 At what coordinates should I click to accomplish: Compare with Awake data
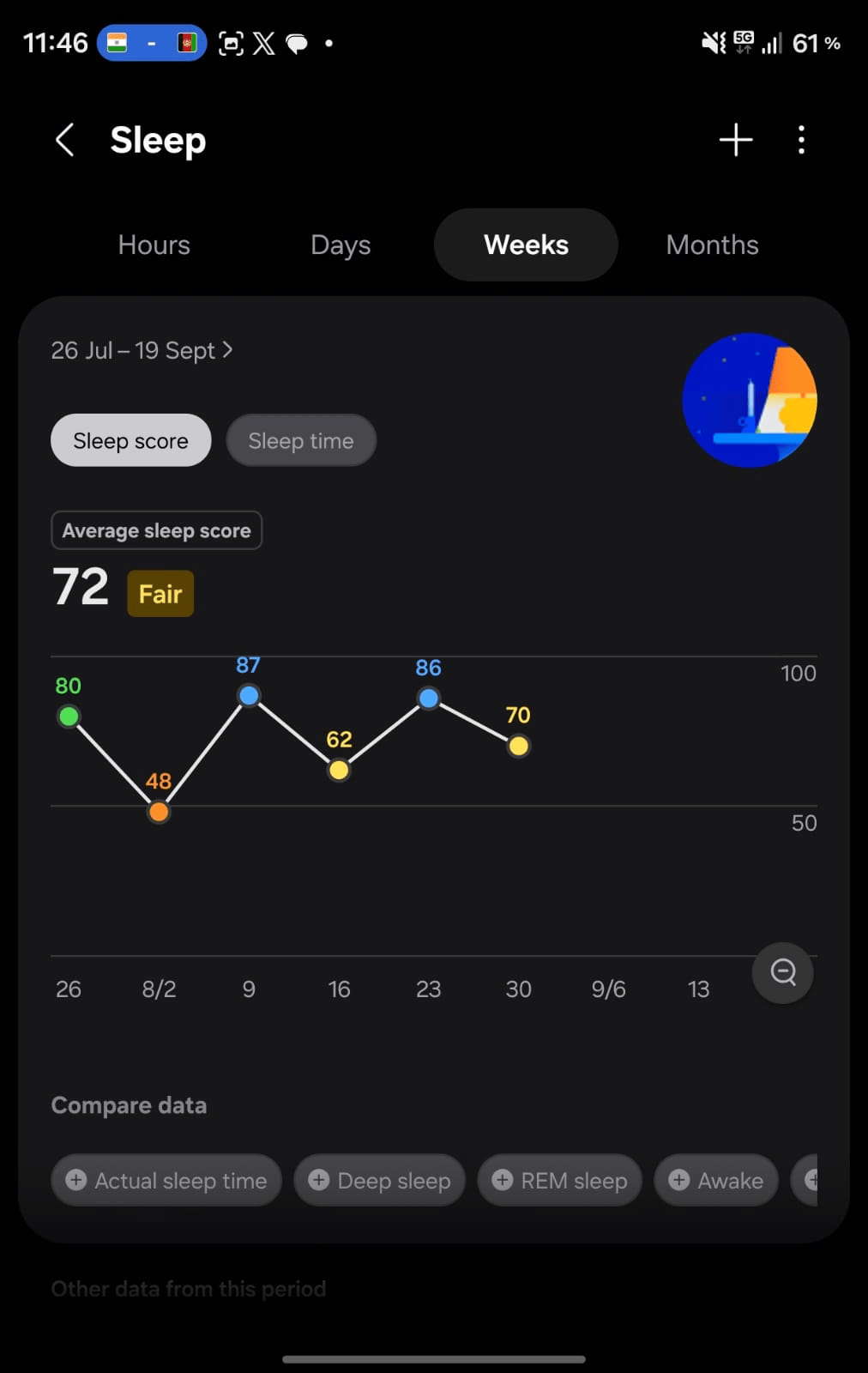tap(715, 1181)
